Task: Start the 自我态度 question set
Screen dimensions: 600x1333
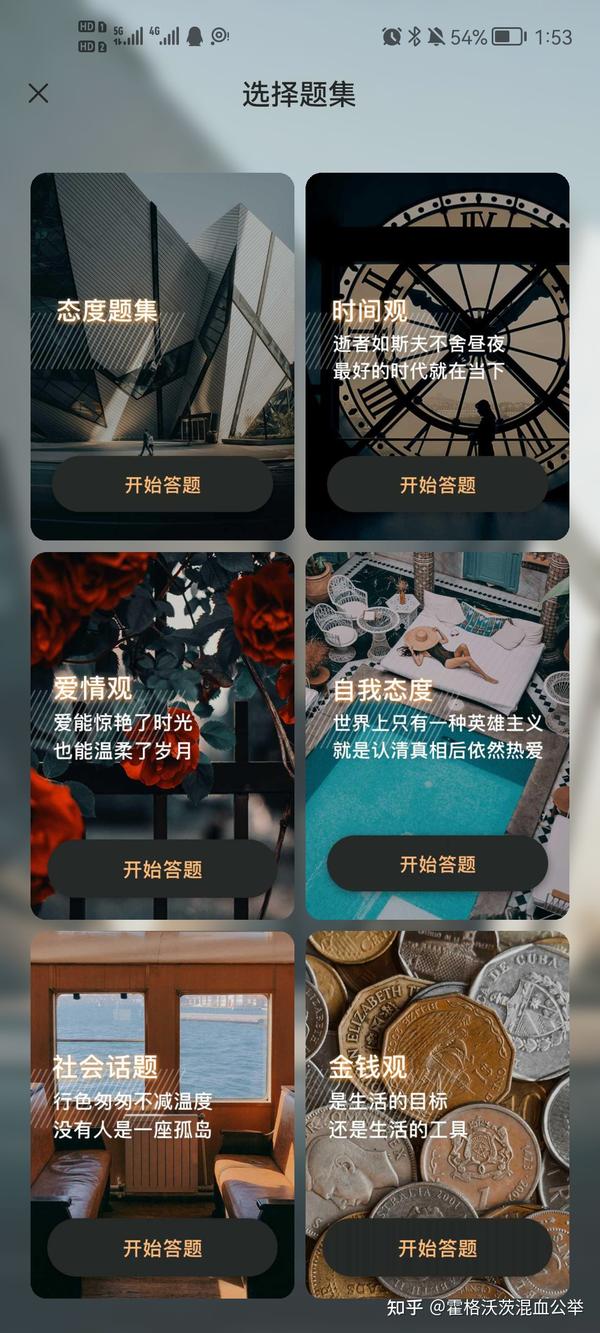Action: click(x=437, y=864)
